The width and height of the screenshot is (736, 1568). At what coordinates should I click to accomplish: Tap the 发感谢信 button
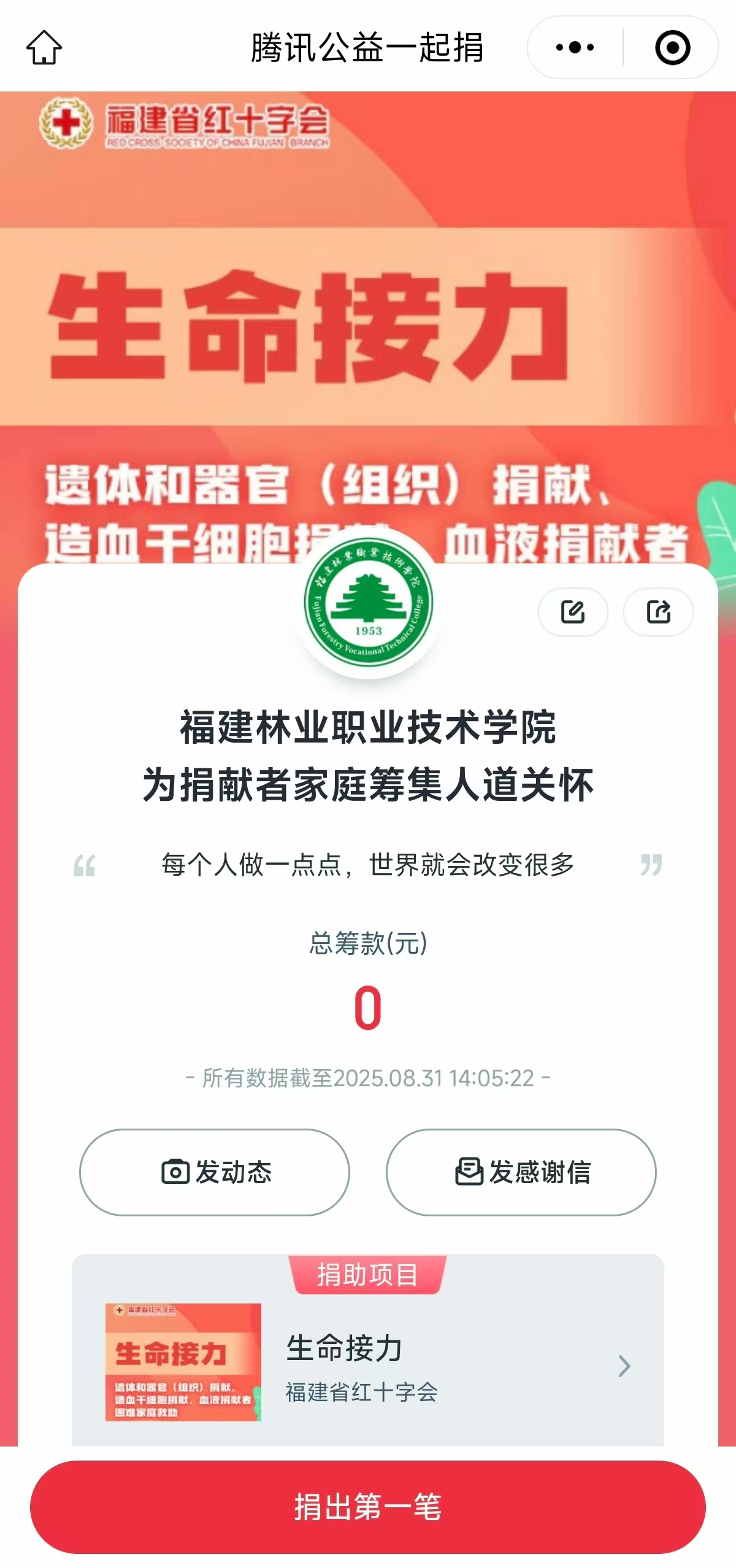coord(521,1172)
